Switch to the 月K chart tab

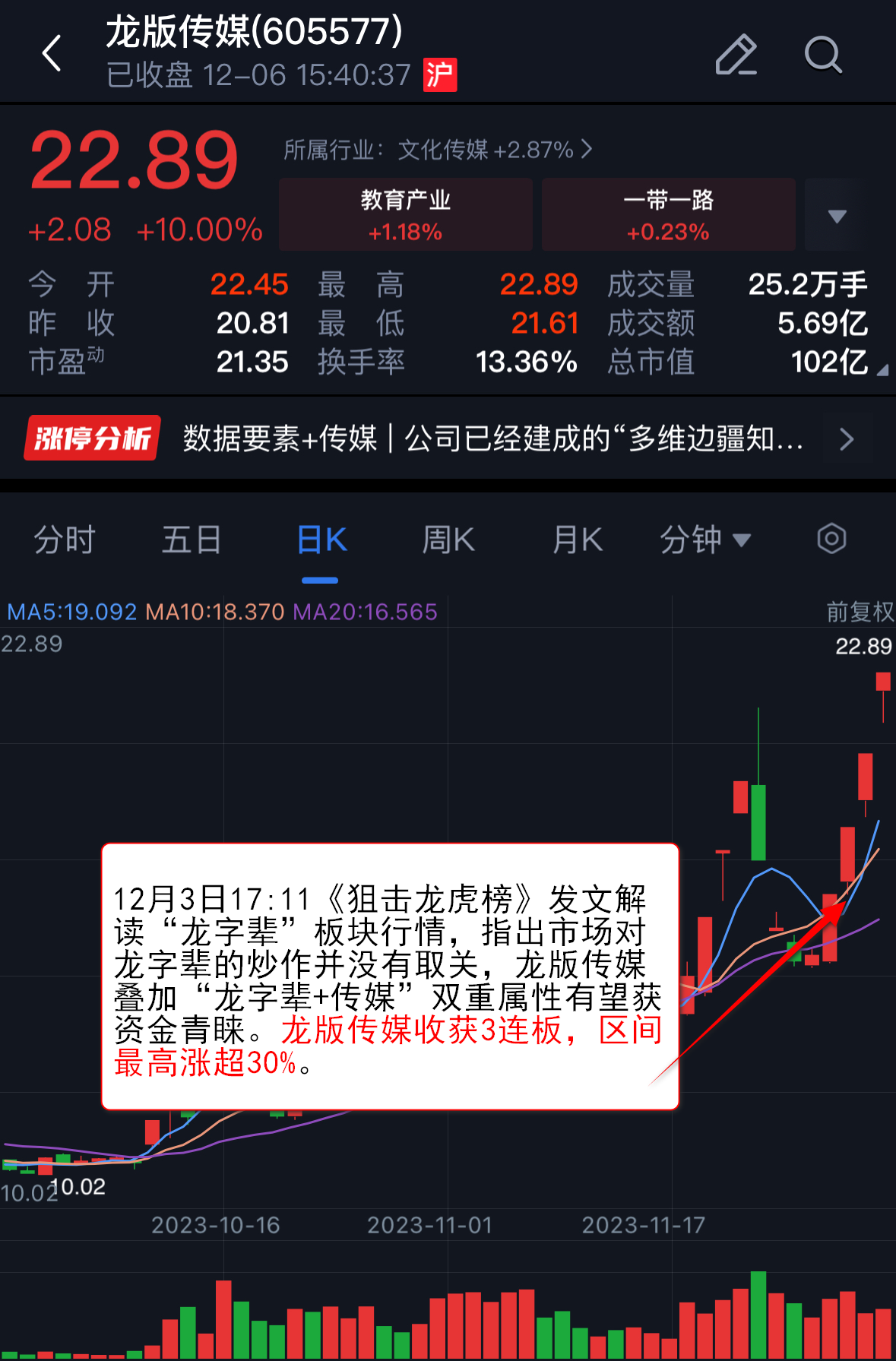578,540
